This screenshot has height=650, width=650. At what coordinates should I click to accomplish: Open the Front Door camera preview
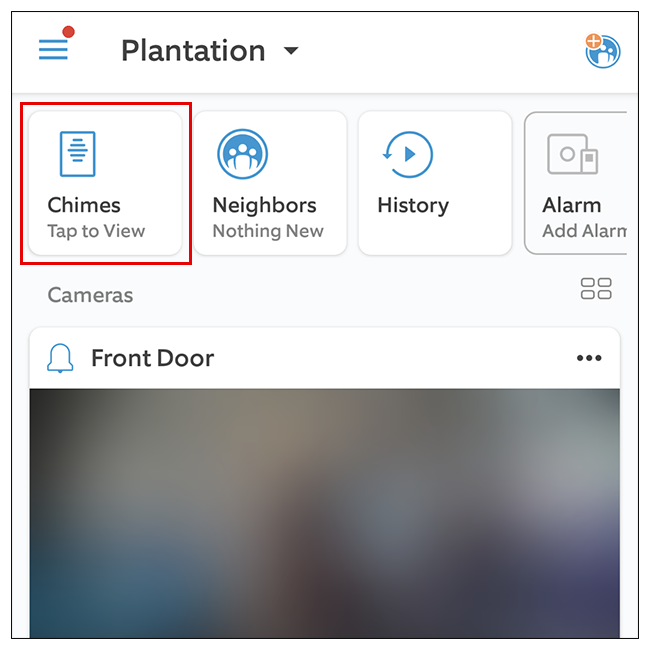[x=325, y=513]
